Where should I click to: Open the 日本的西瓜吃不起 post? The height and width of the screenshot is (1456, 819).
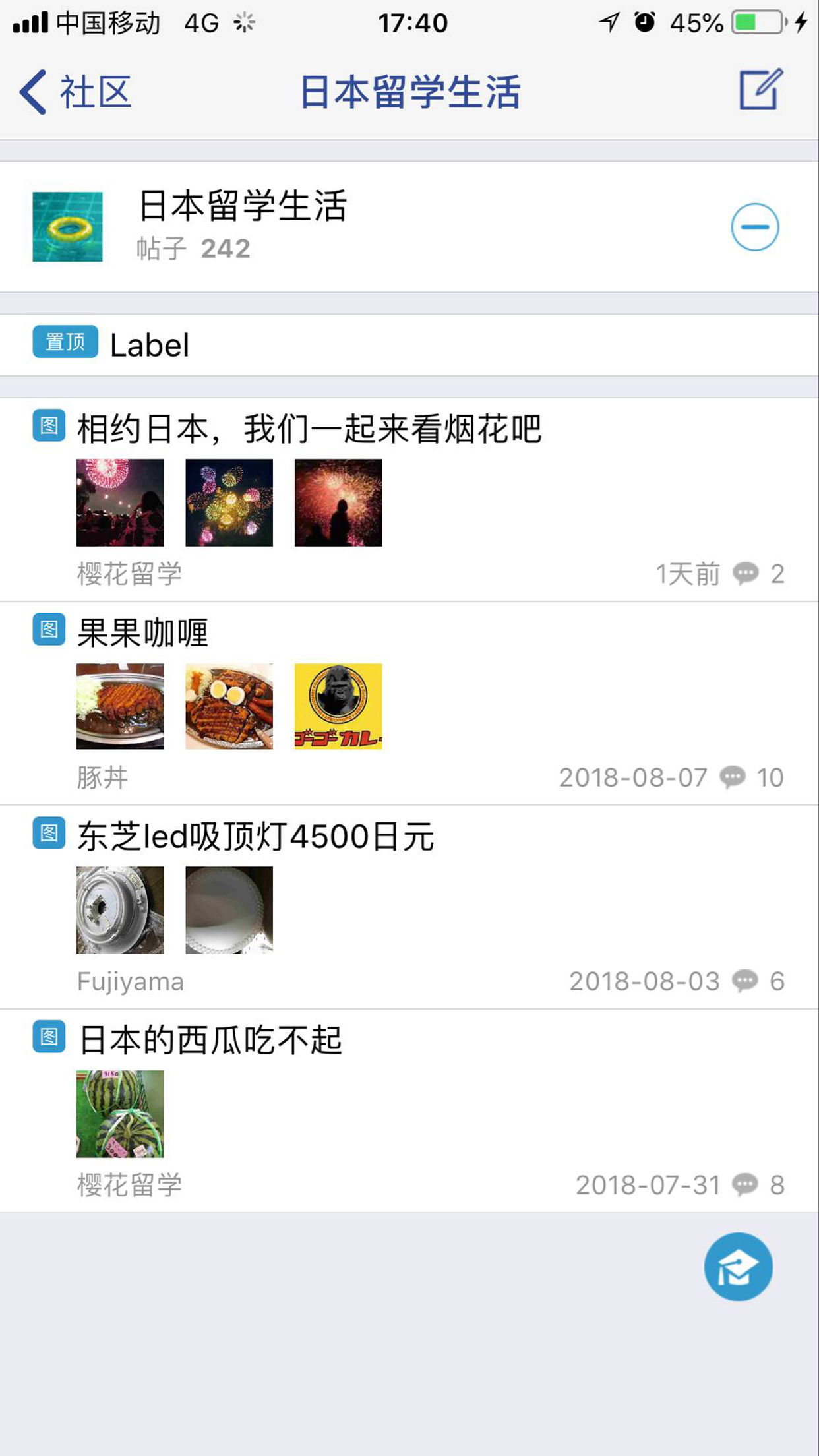click(x=210, y=1041)
